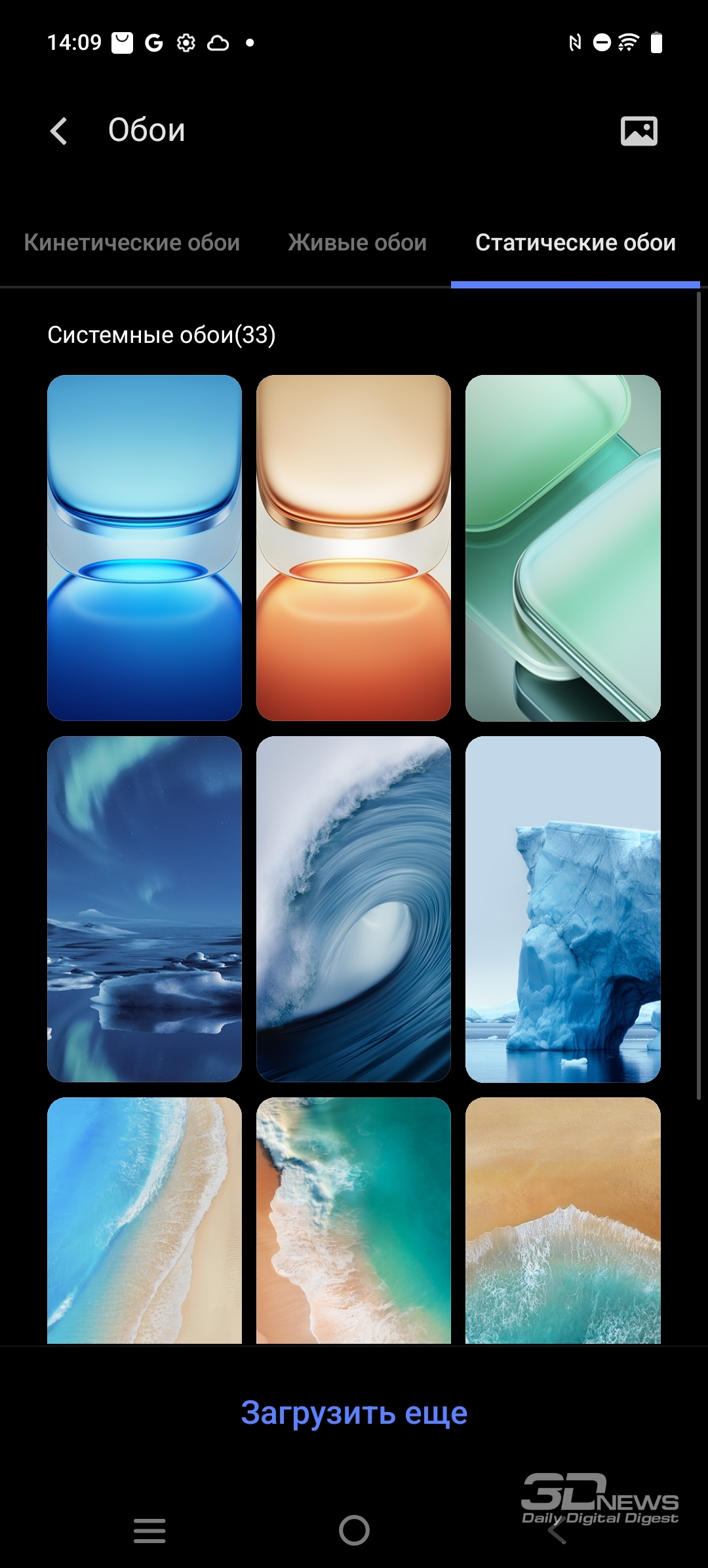
Task: Switch to the Кинетические обои tab
Action: pyautogui.click(x=132, y=243)
